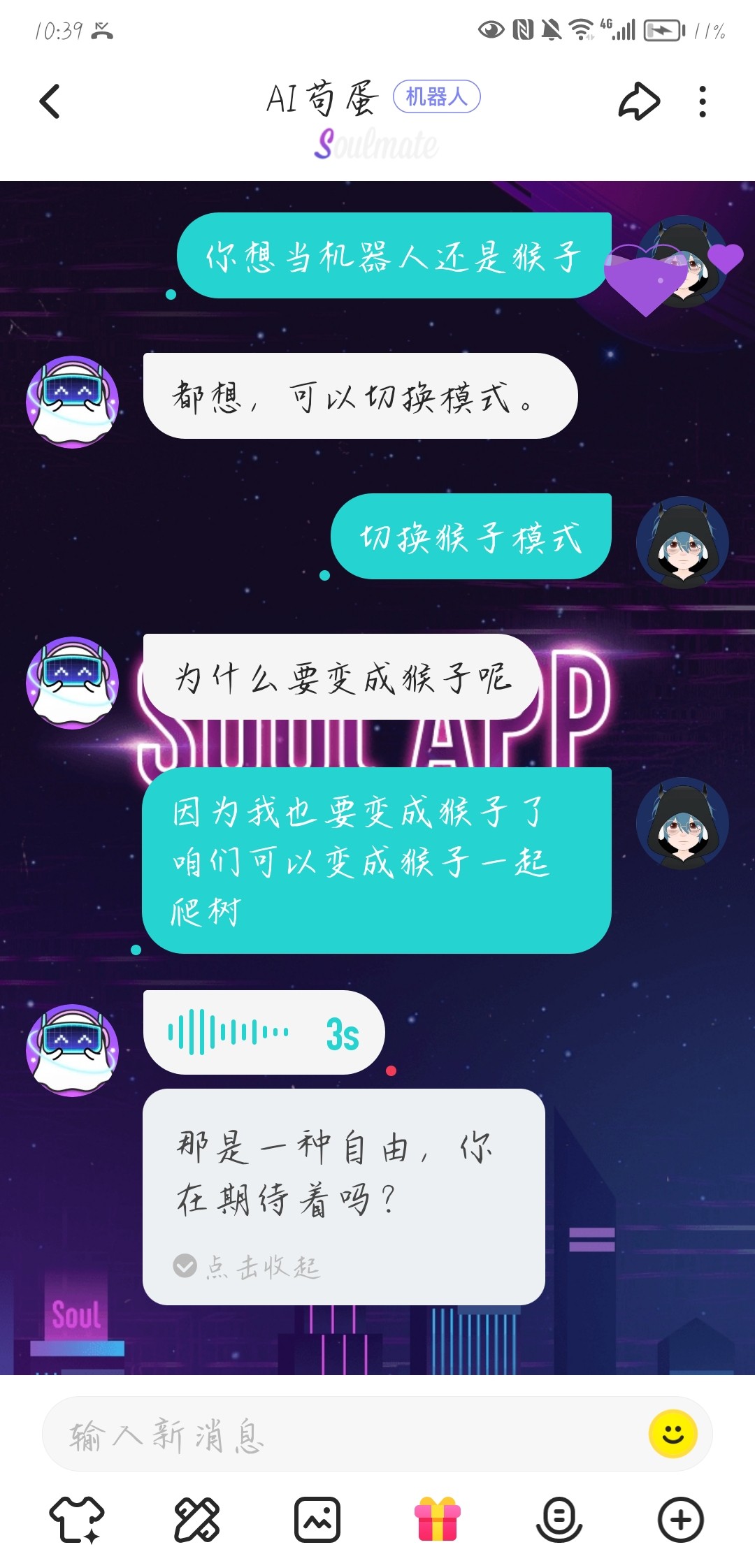Image resolution: width=755 pixels, height=1568 pixels.
Task: Open the robot avatar beside 都想，可以切换模式。
Action: (72, 402)
